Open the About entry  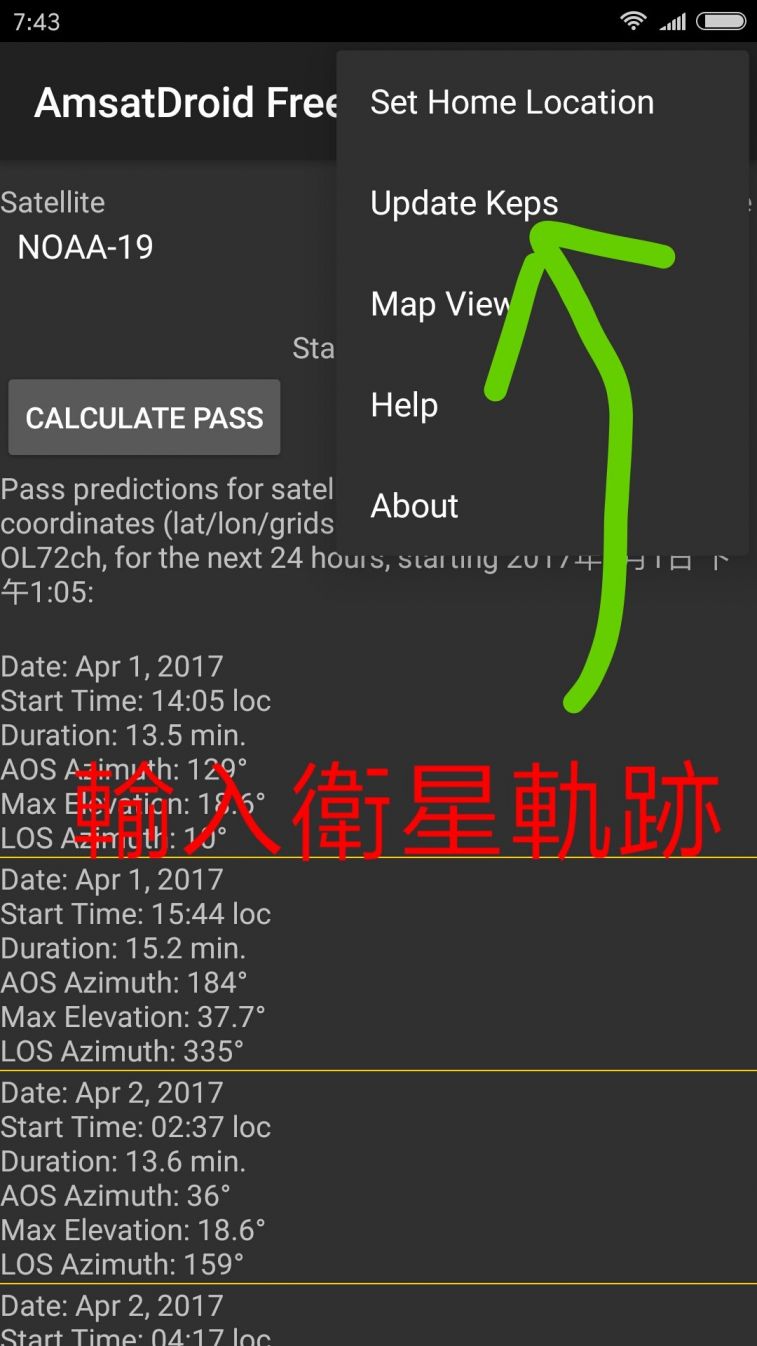(x=414, y=506)
